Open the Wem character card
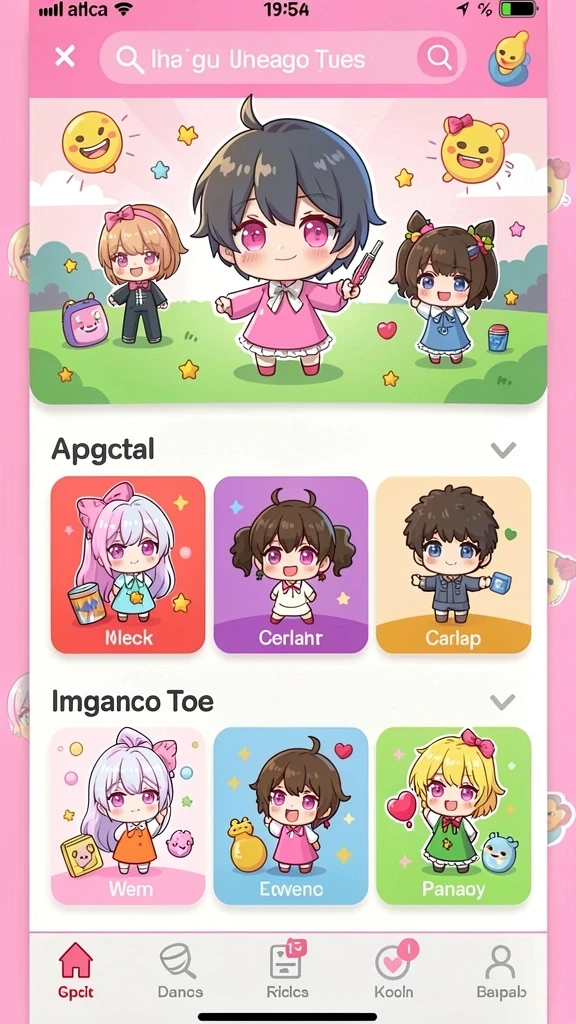Image resolution: width=576 pixels, height=1024 pixels. point(128,816)
